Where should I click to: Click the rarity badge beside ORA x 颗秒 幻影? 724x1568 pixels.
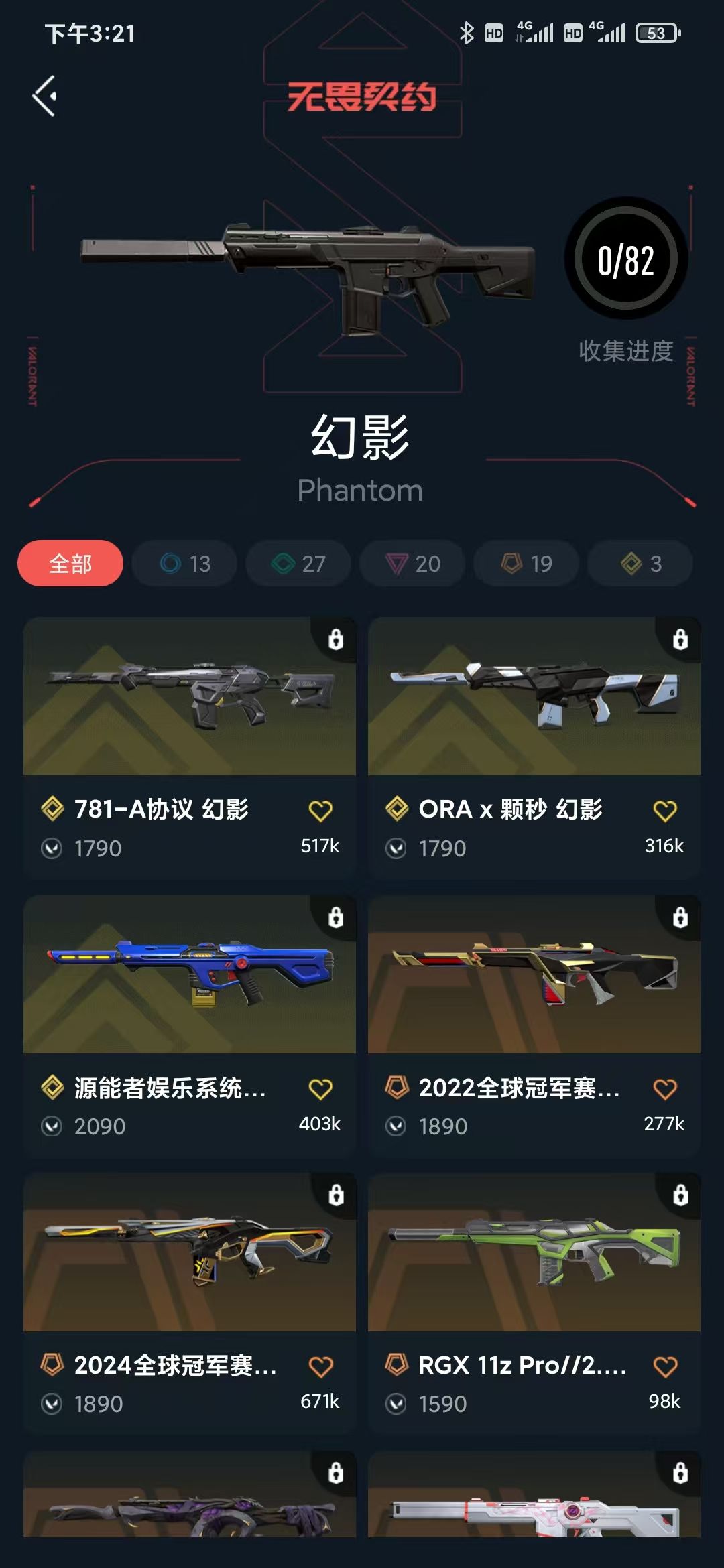pos(398,810)
